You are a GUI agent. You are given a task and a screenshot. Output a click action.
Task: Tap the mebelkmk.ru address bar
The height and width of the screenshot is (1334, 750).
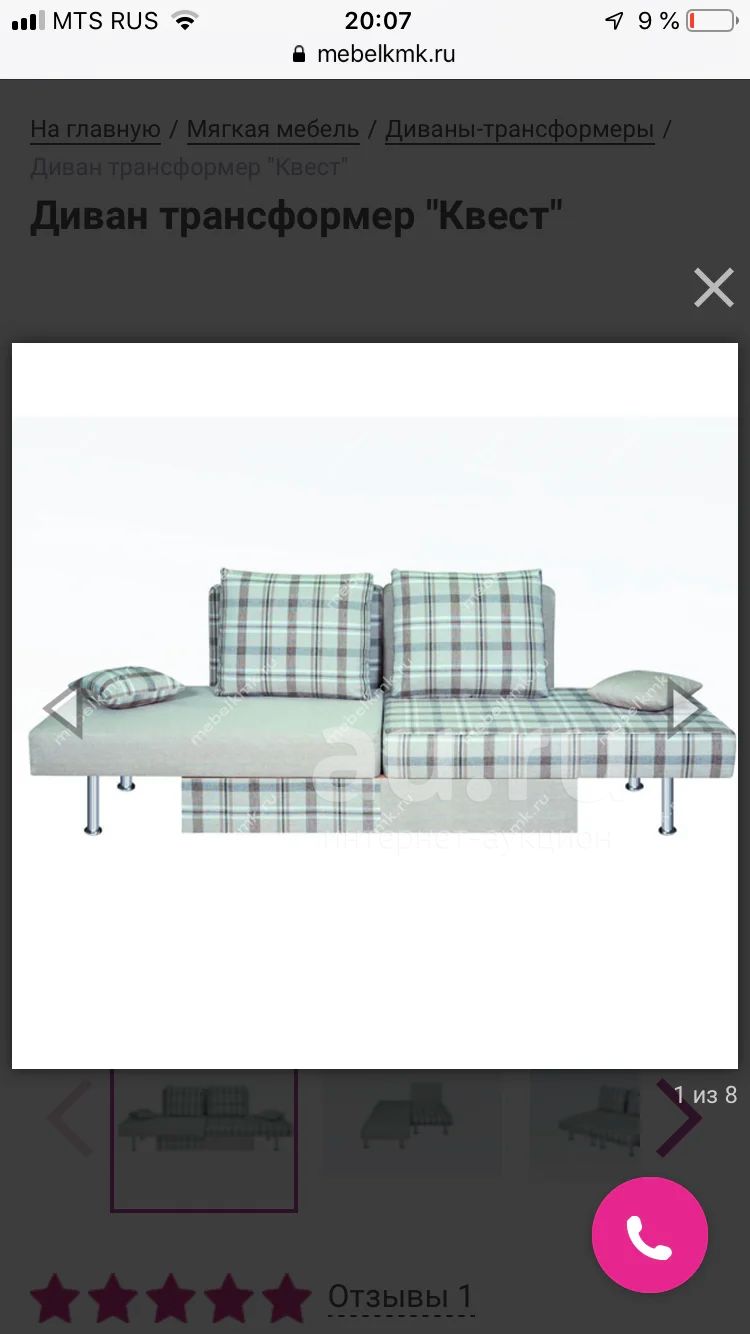(x=375, y=54)
